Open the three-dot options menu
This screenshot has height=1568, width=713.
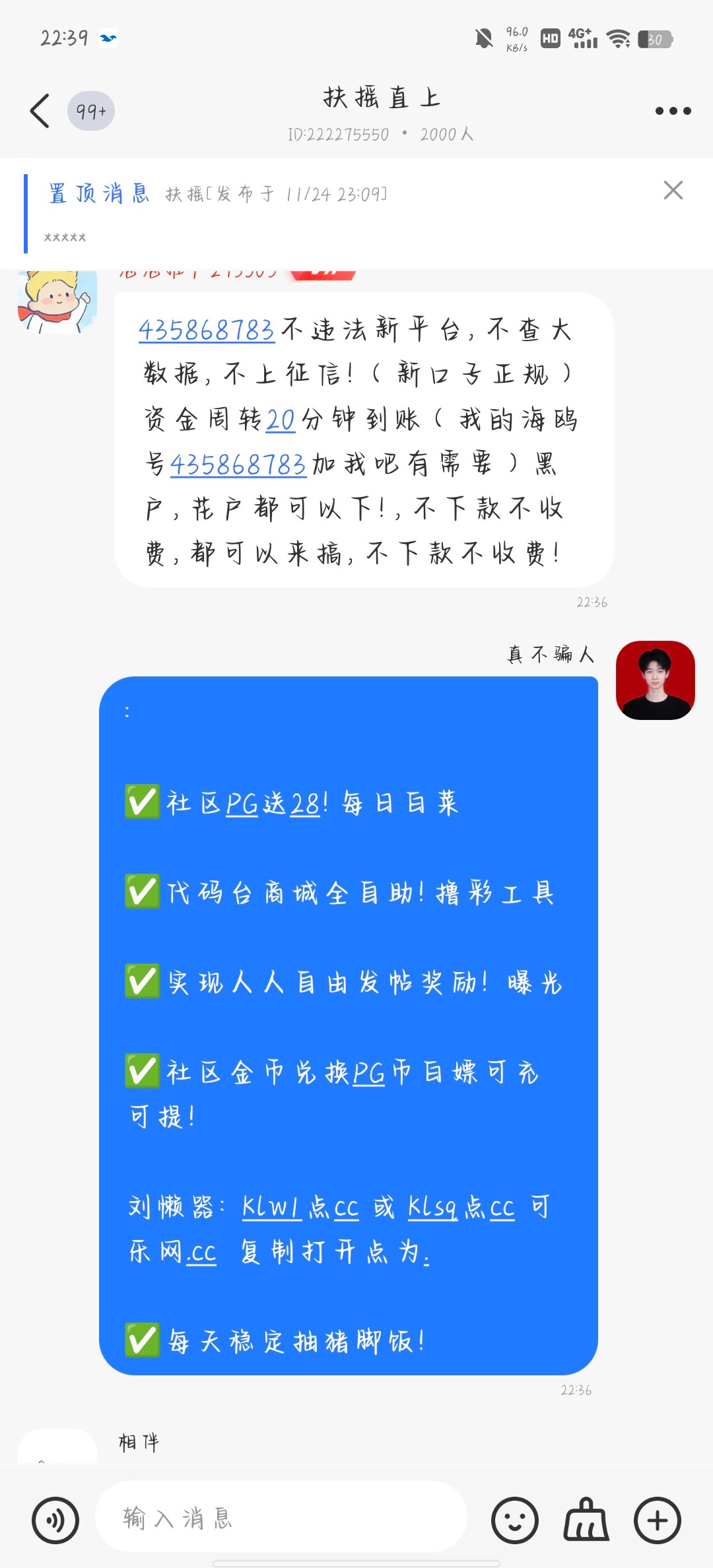click(671, 111)
